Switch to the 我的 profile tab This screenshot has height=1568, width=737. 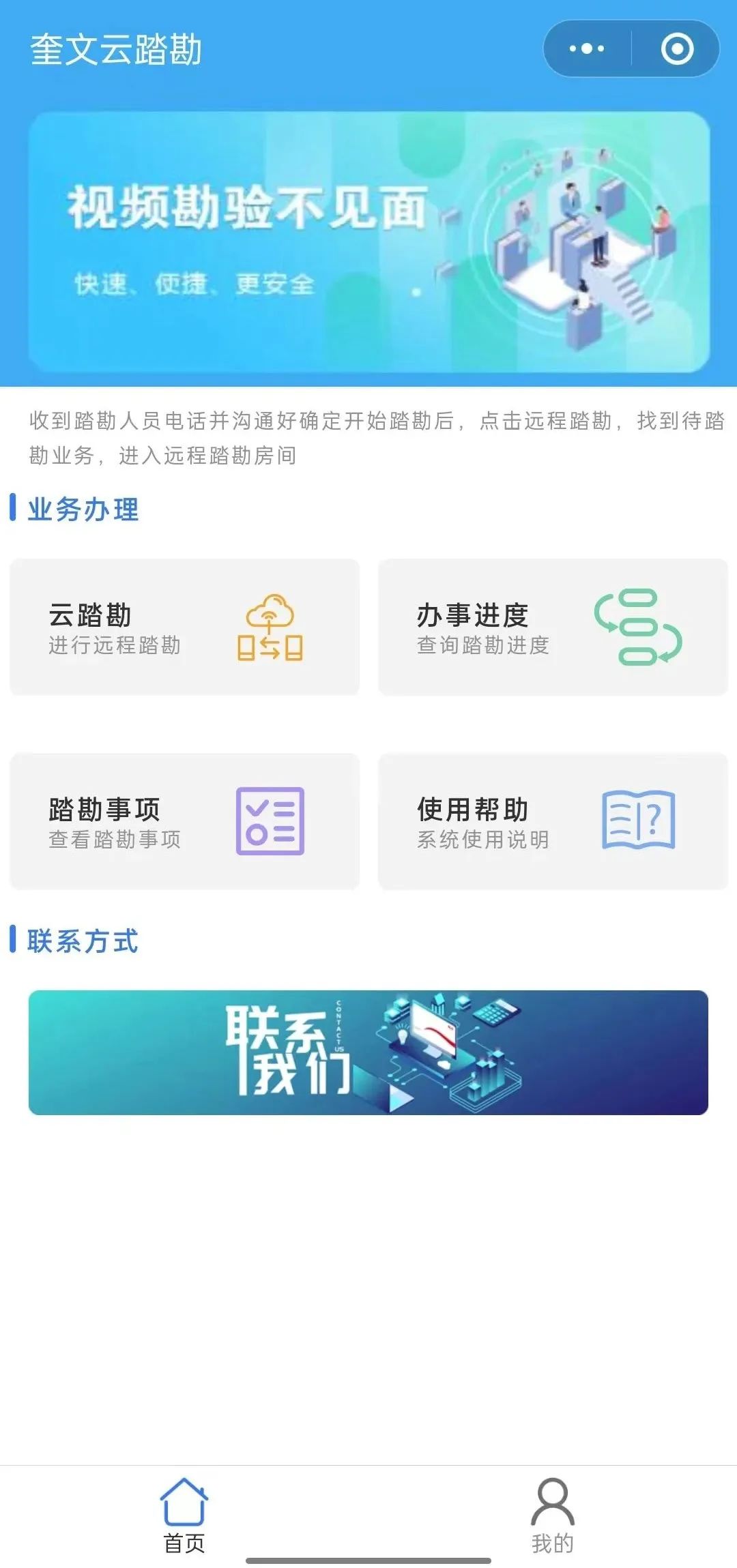553,1515
